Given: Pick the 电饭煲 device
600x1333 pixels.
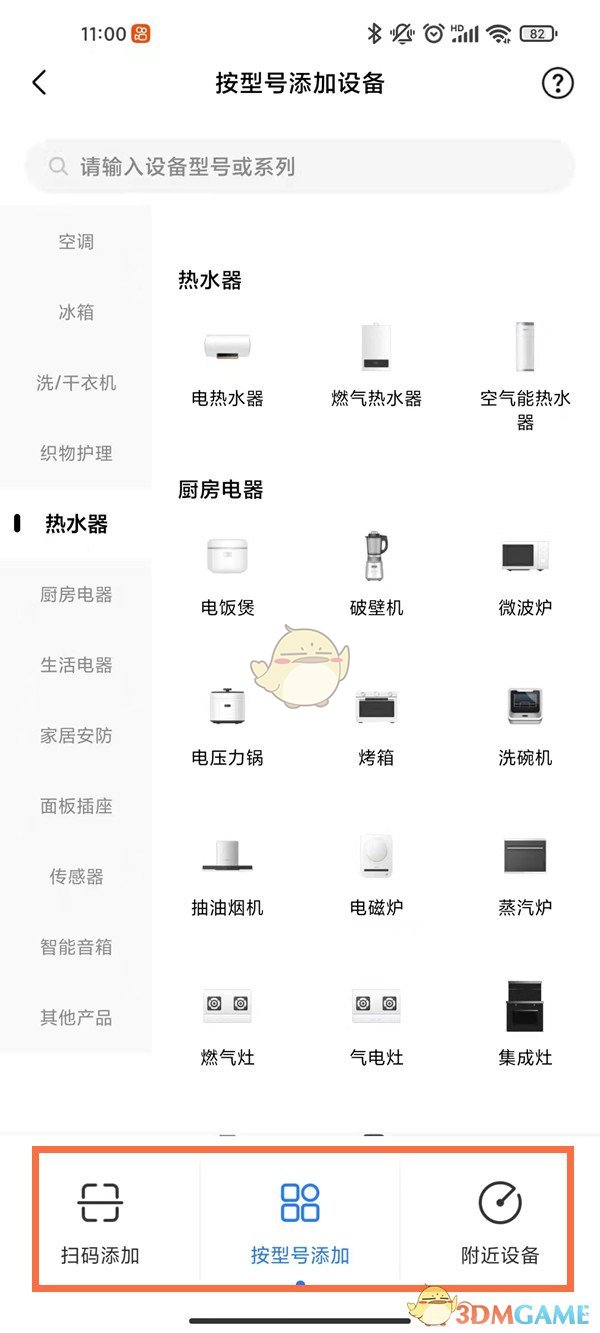Looking at the screenshot, I should tap(227, 574).
